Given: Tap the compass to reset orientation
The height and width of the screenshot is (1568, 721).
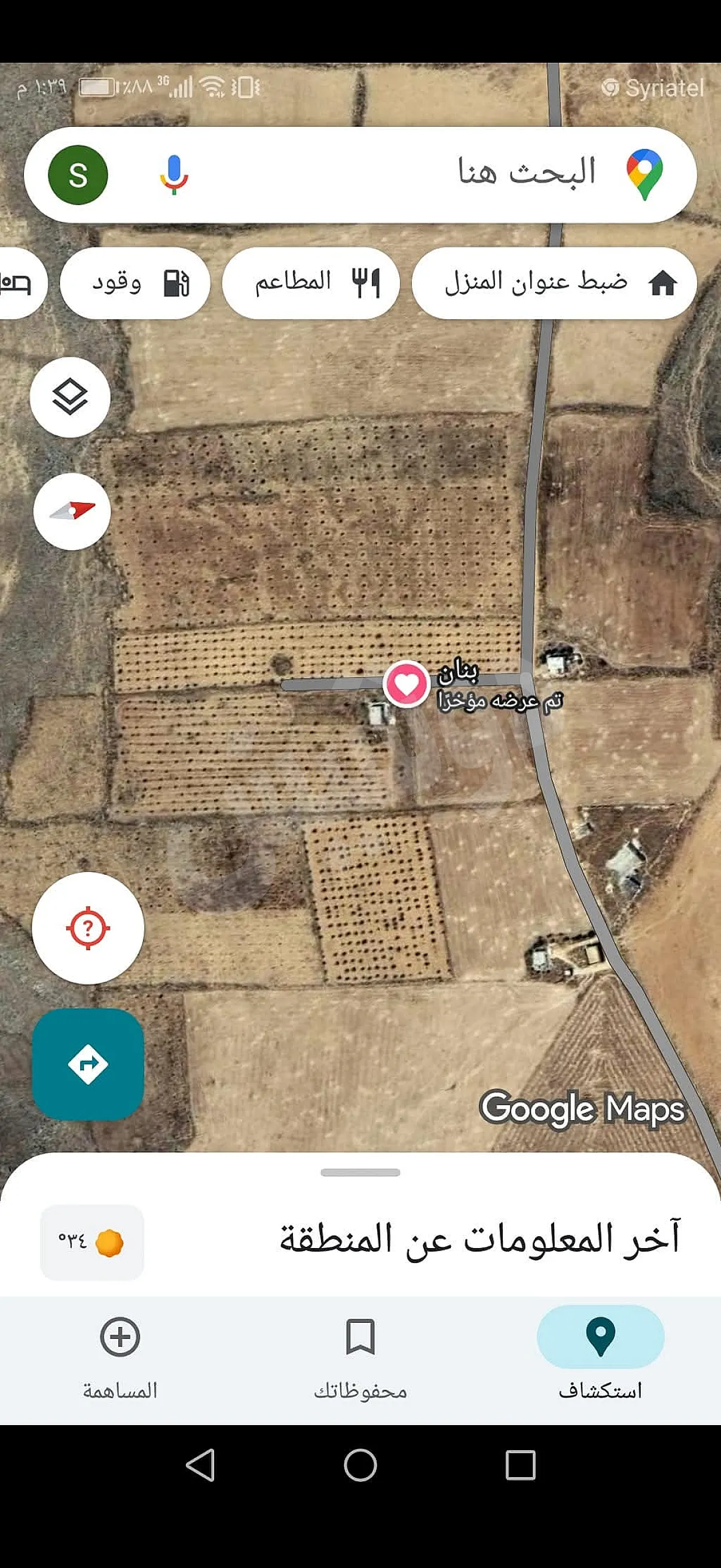Looking at the screenshot, I should click(72, 511).
